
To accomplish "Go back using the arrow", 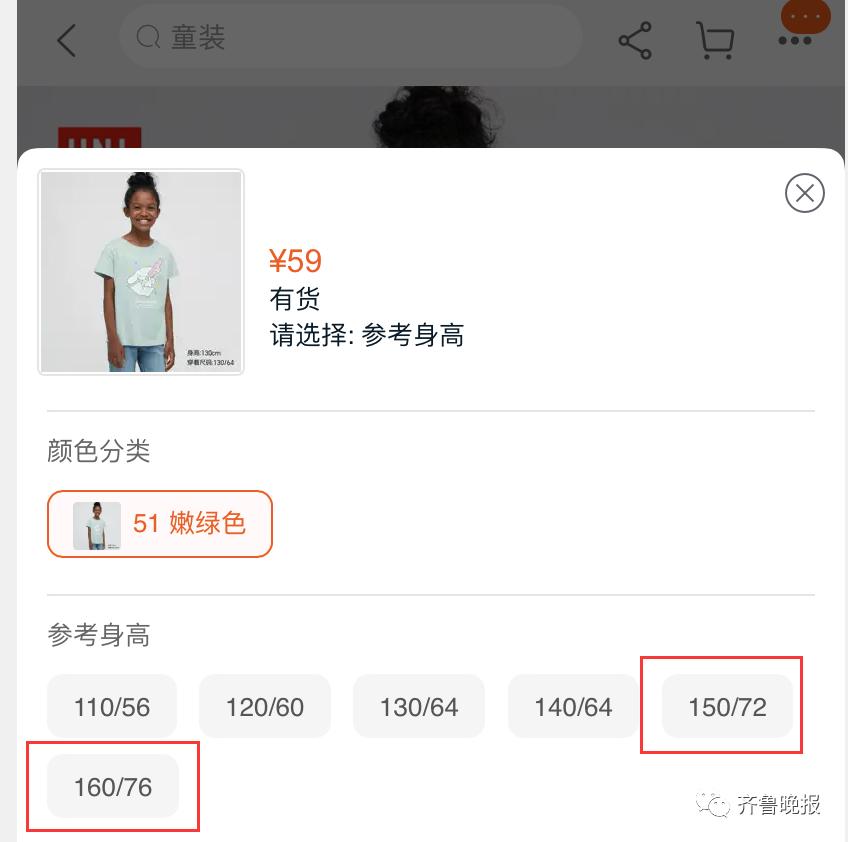I will pos(66,40).
